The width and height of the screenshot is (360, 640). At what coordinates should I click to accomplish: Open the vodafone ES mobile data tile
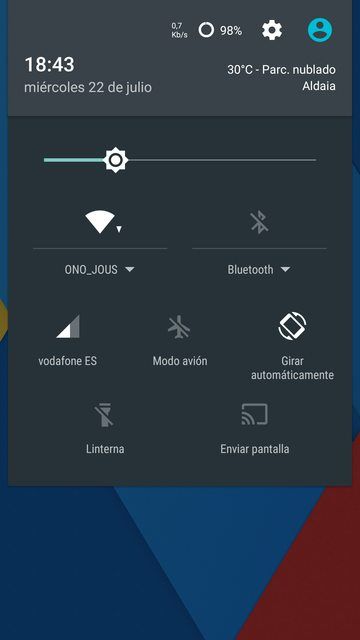[x=68, y=341]
